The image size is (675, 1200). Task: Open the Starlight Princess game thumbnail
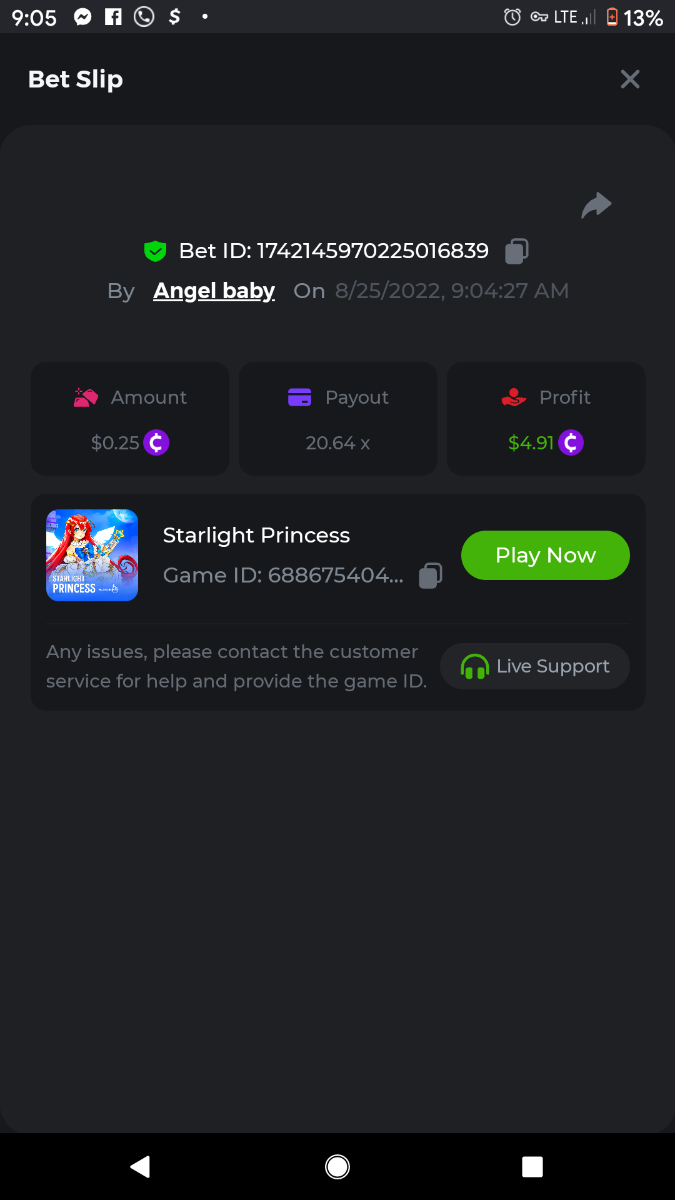(92, 555)
